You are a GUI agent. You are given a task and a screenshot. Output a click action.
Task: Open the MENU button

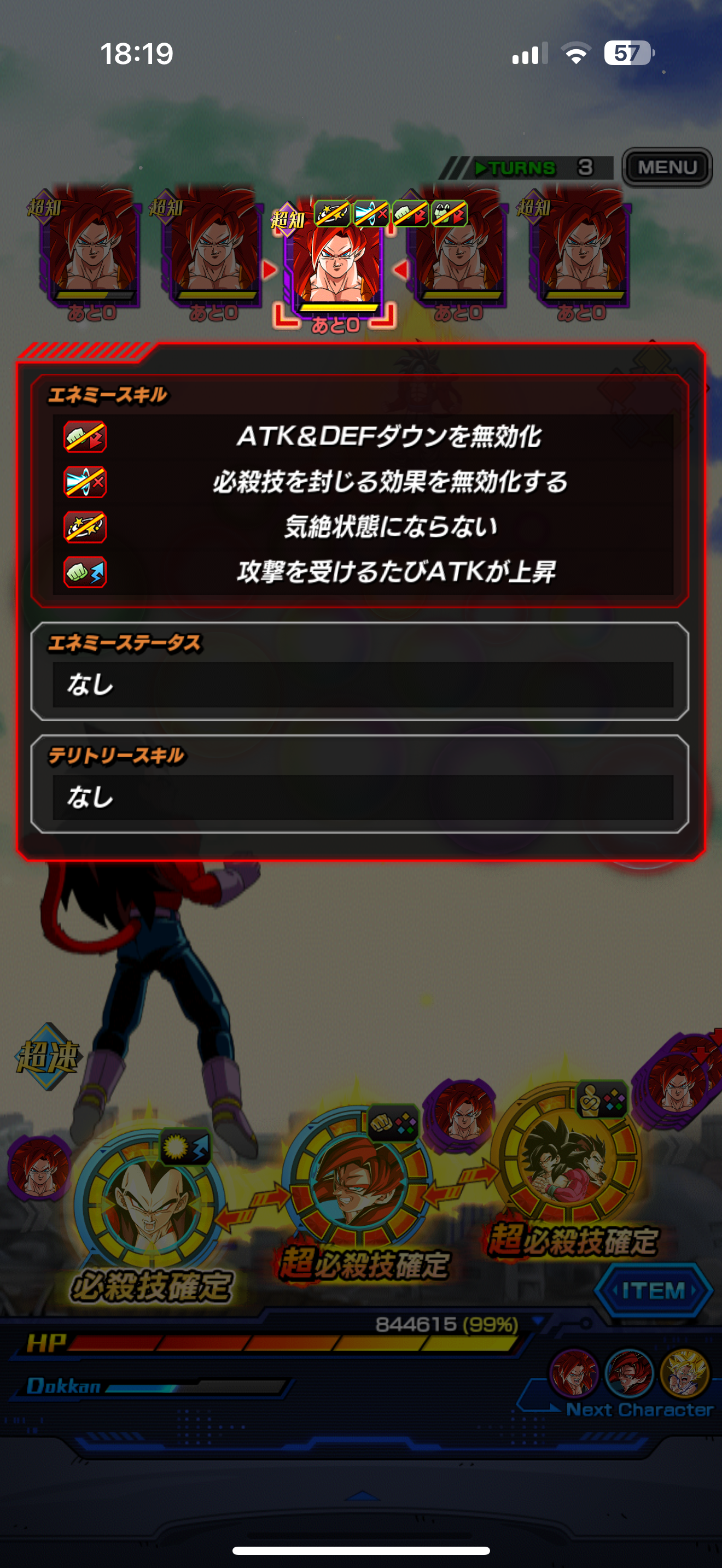pyautogui.click(x=667, y=167)
